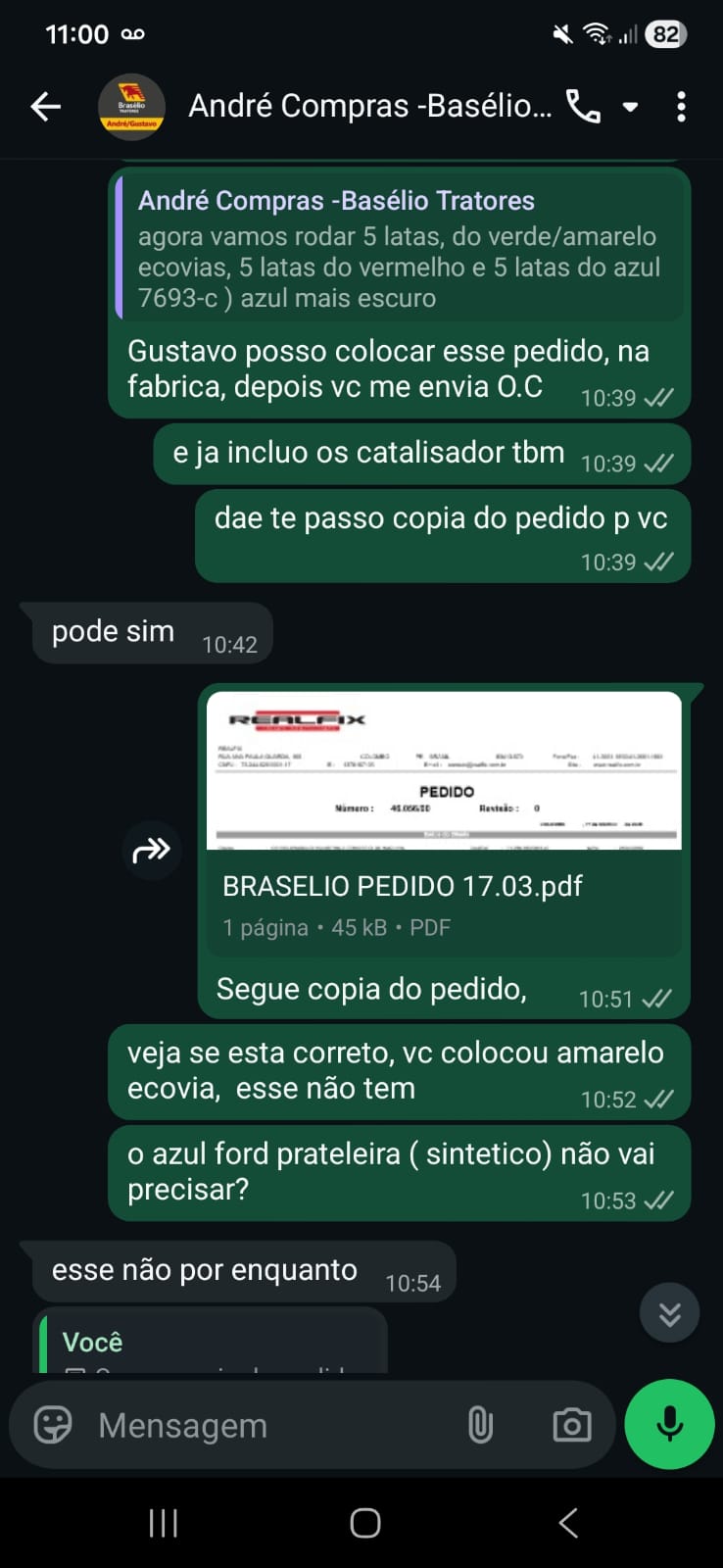Viewport: 723px width, 1568px height.
Task: Open the emoji and sticker picker
Action: pyautogui.click(x=53, y=1425)
